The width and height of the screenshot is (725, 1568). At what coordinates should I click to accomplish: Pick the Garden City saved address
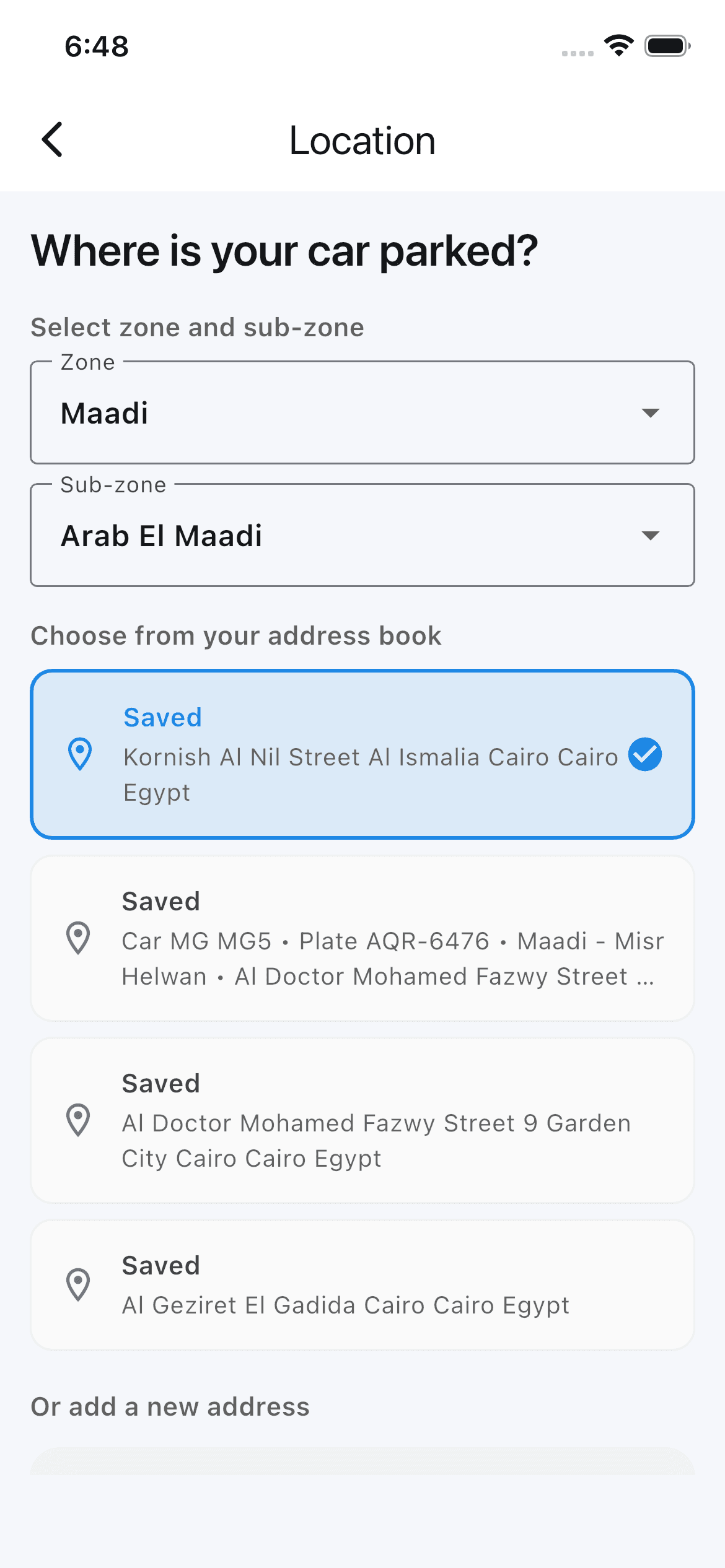[362, 1120]
